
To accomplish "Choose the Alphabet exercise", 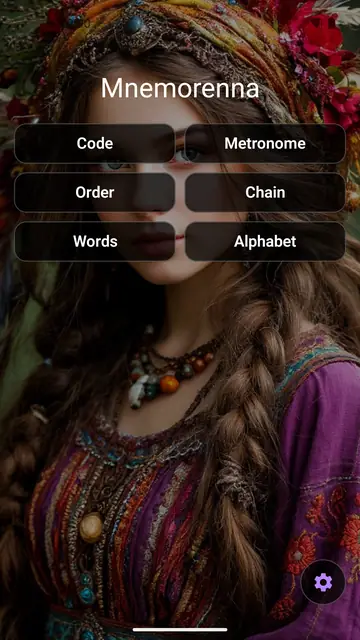I will click(265, 241).
